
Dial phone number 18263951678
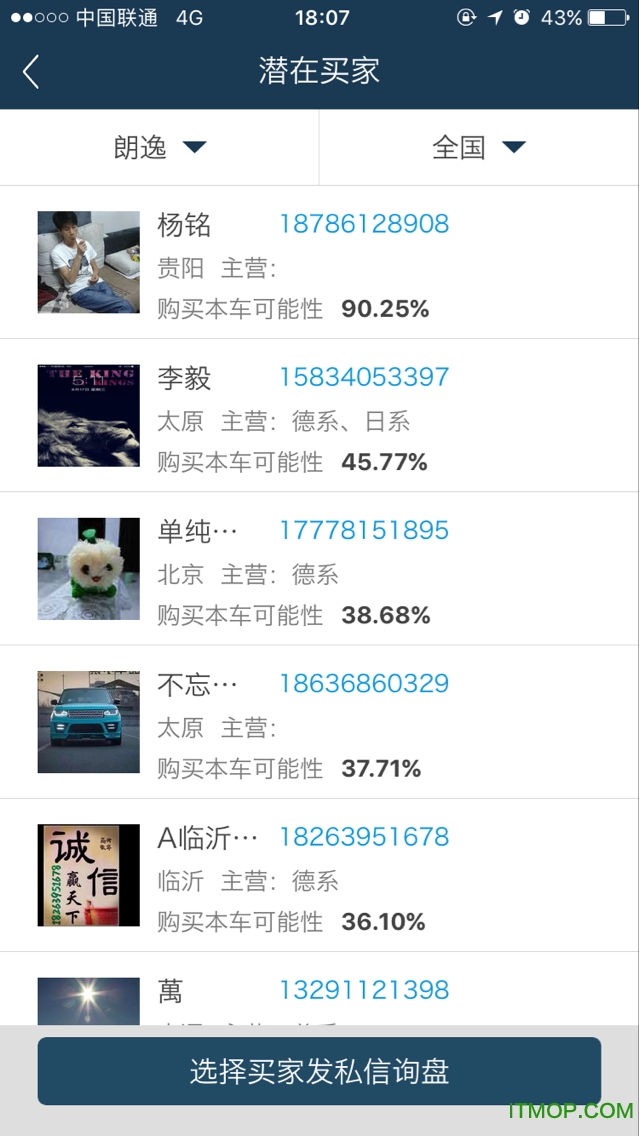(x=364, y=836)
